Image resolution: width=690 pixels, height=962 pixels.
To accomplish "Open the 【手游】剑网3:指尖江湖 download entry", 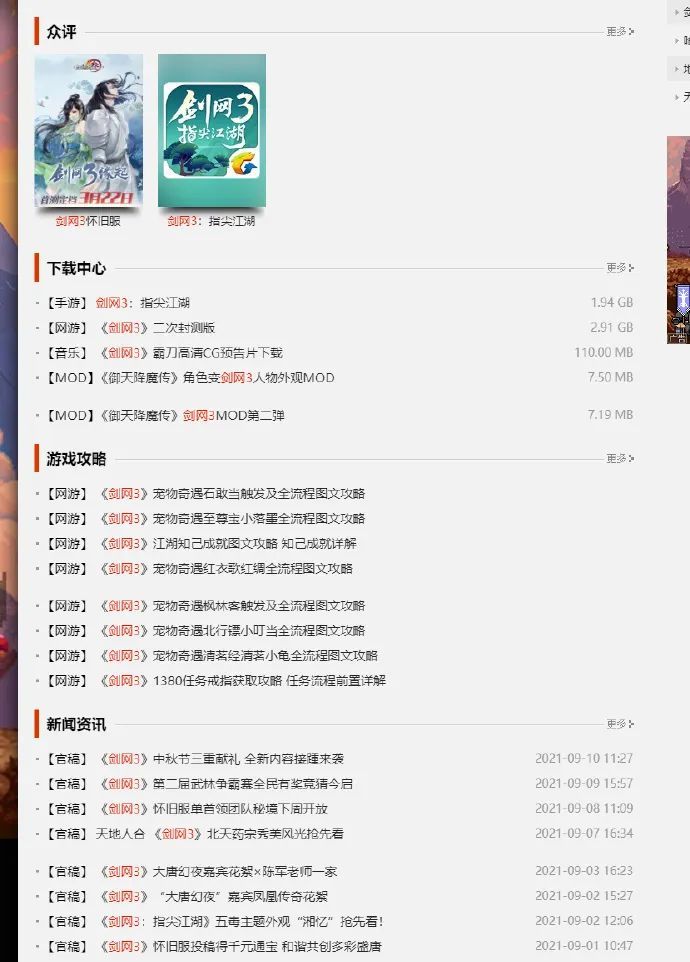I will tap(142, 303).
